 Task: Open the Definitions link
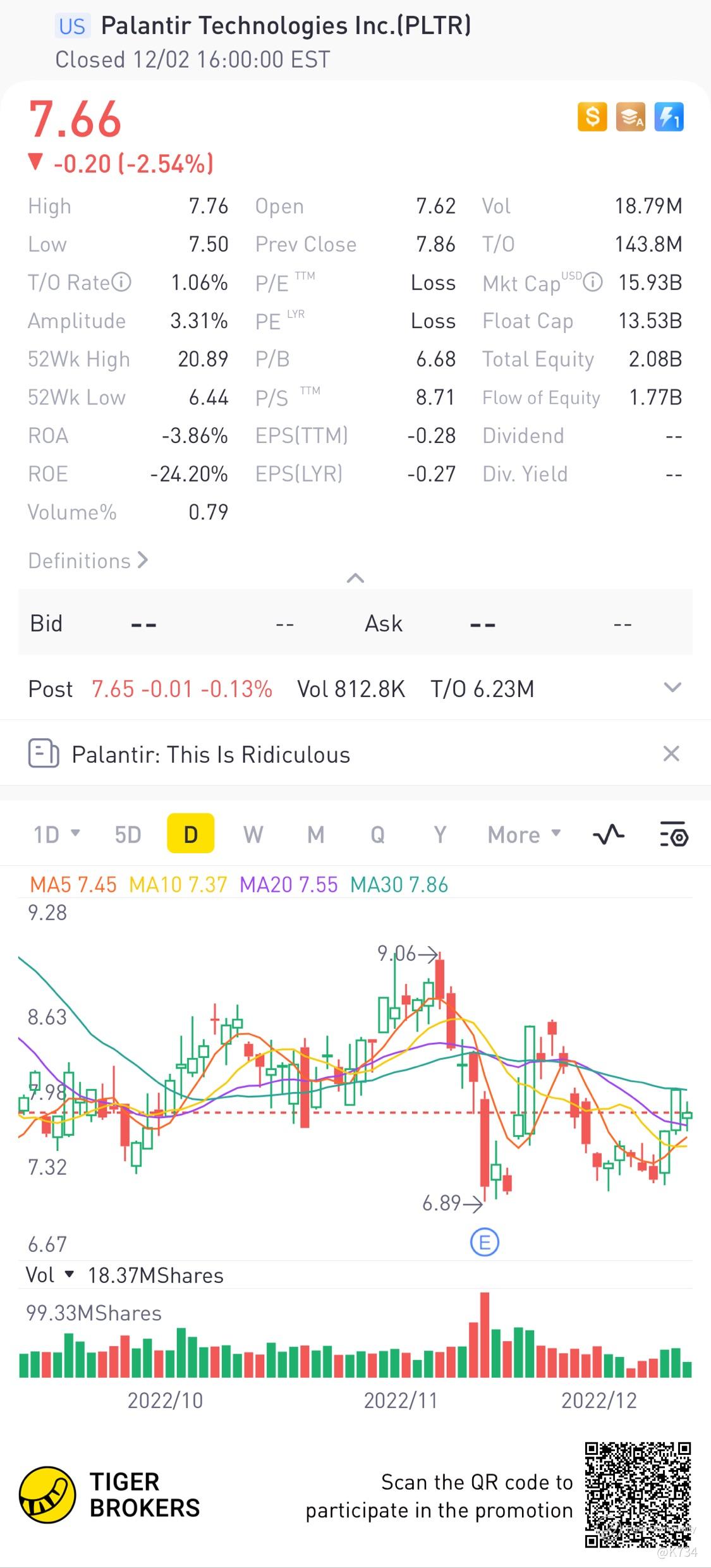point(88,561)
